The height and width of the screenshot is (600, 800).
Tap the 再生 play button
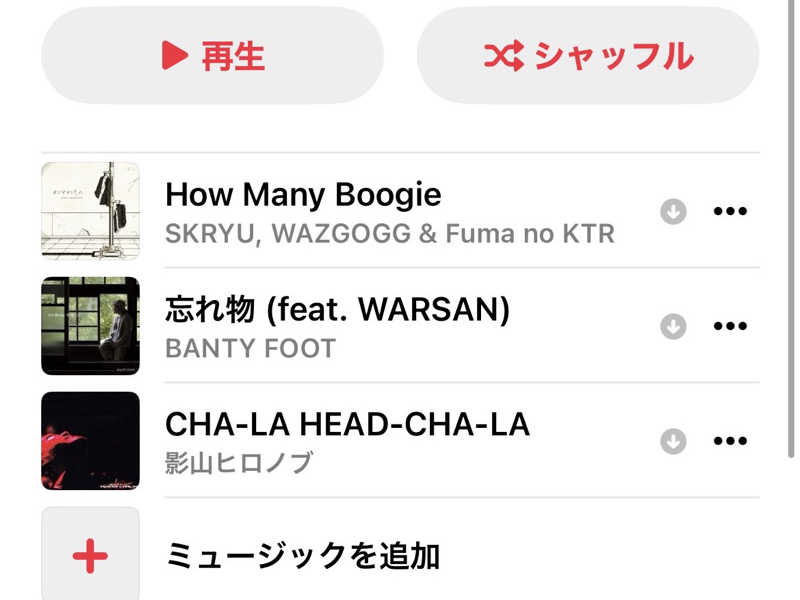[212, 56]
